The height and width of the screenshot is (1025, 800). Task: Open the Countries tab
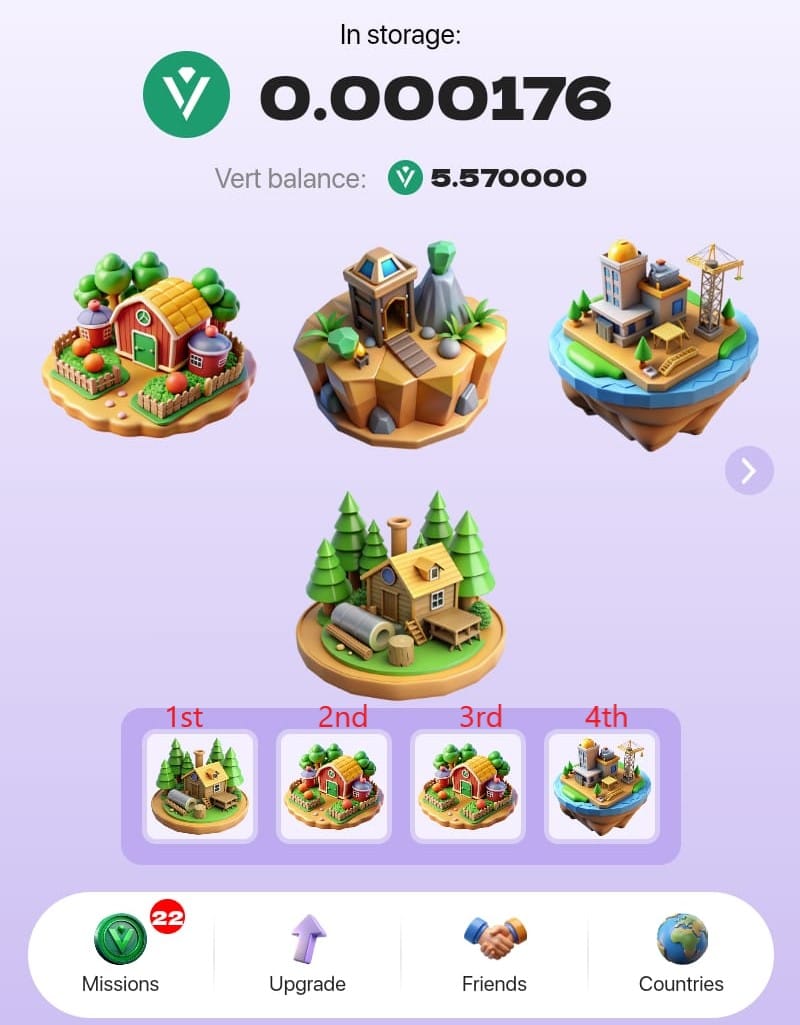pyautogui.click(x=681, y=955)
